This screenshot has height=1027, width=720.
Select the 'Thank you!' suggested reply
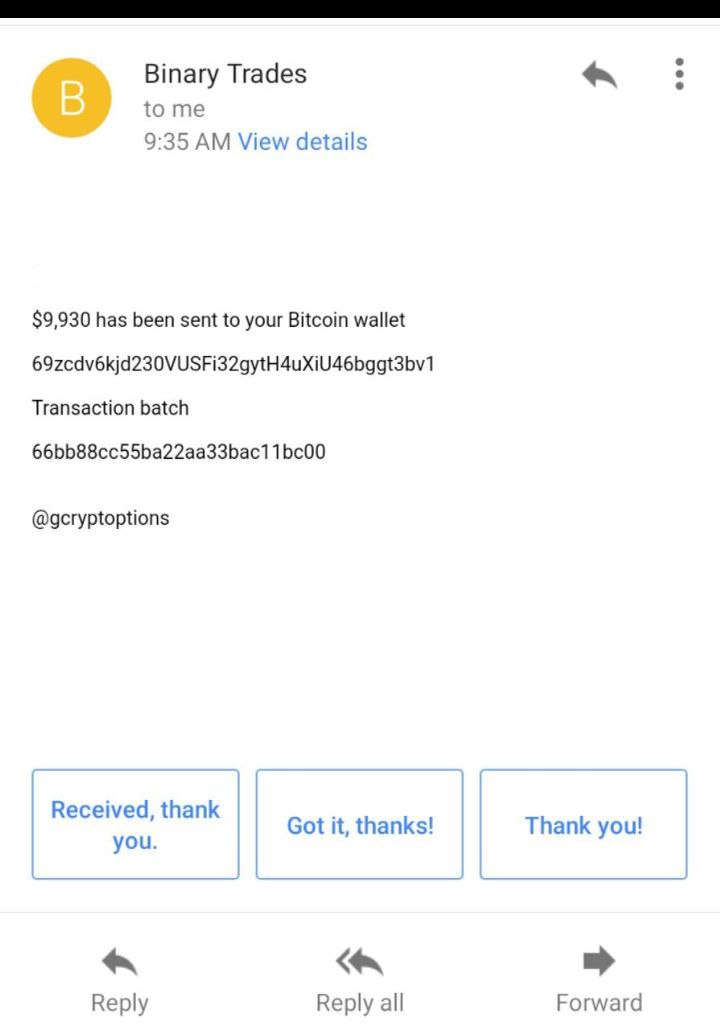pyautogui.click(x=584, y=824)
